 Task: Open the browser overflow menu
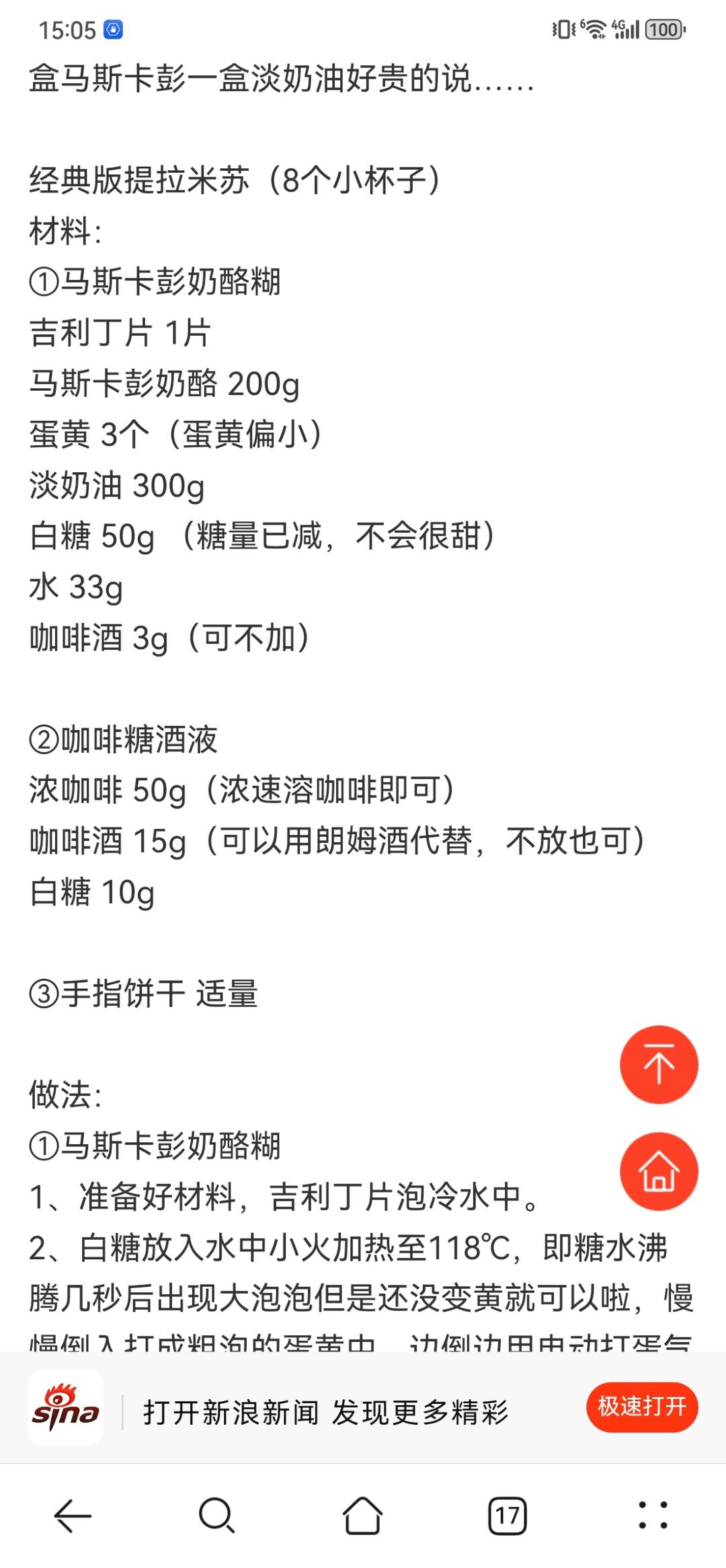click(652, 1516)
